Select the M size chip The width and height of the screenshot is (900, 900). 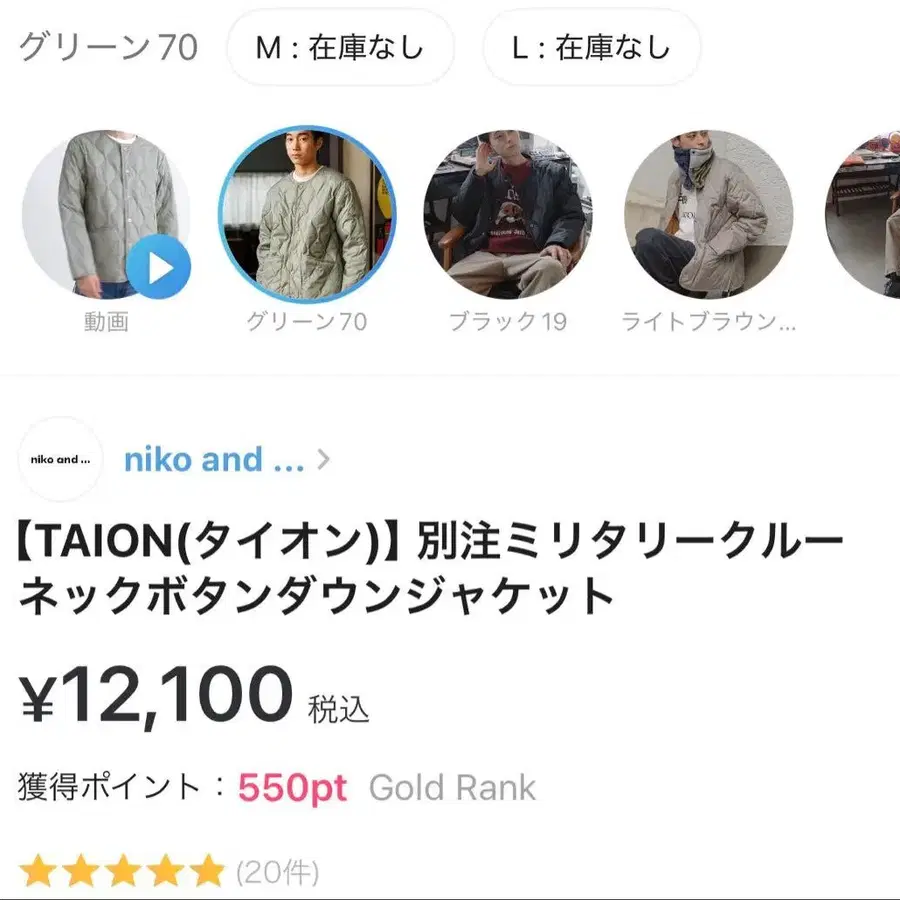(340, 47)
